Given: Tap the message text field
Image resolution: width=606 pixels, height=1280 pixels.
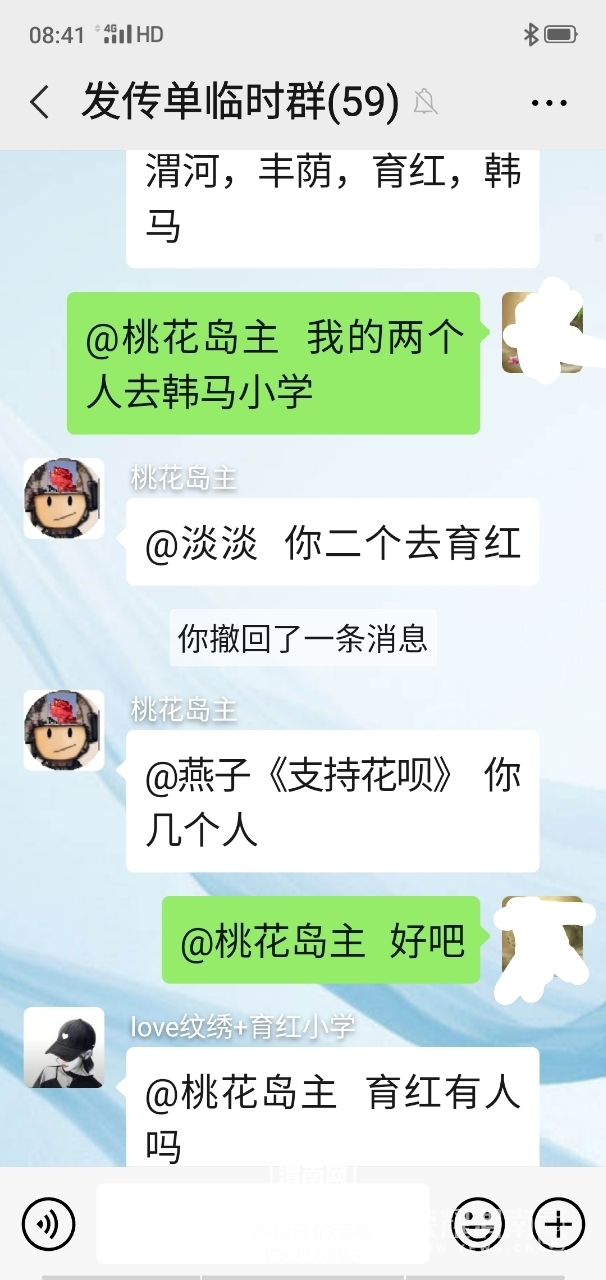Looking at the screenshot, I should pyautogui.click(x=263, y=1223).
